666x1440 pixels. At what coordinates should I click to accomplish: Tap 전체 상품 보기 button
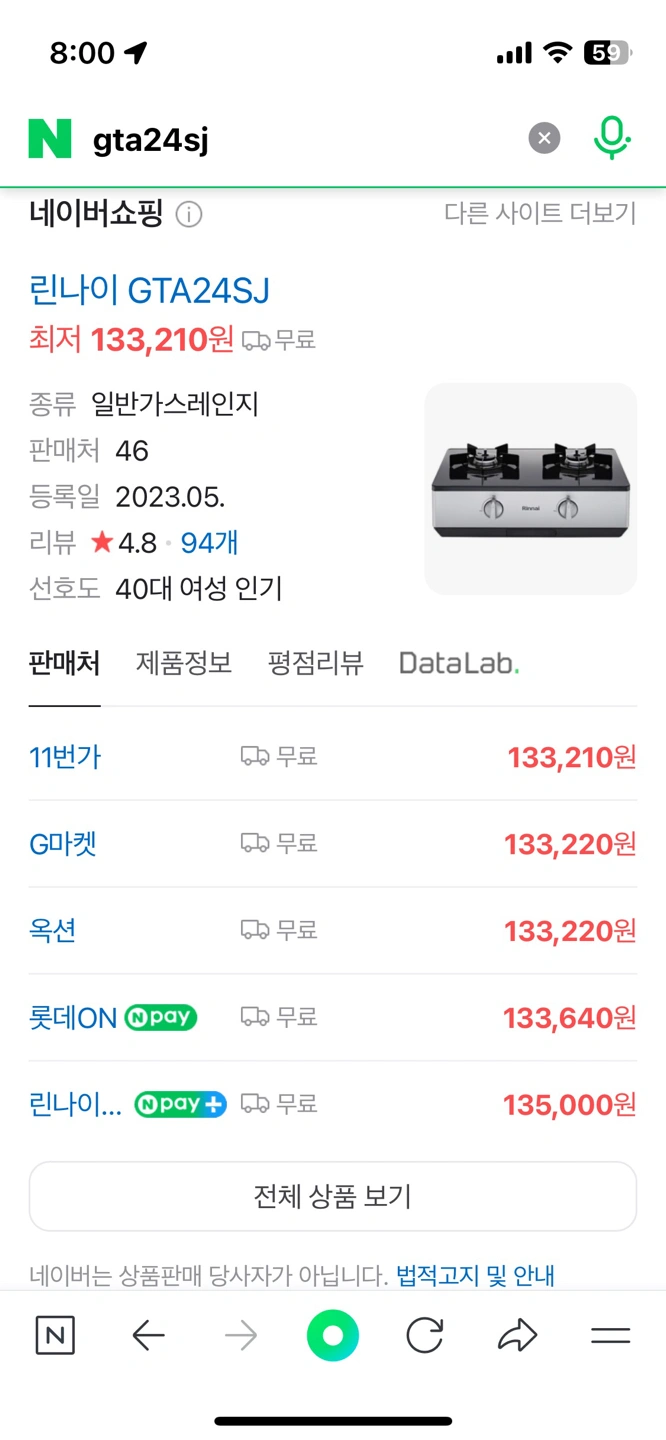pos(333,1196)
